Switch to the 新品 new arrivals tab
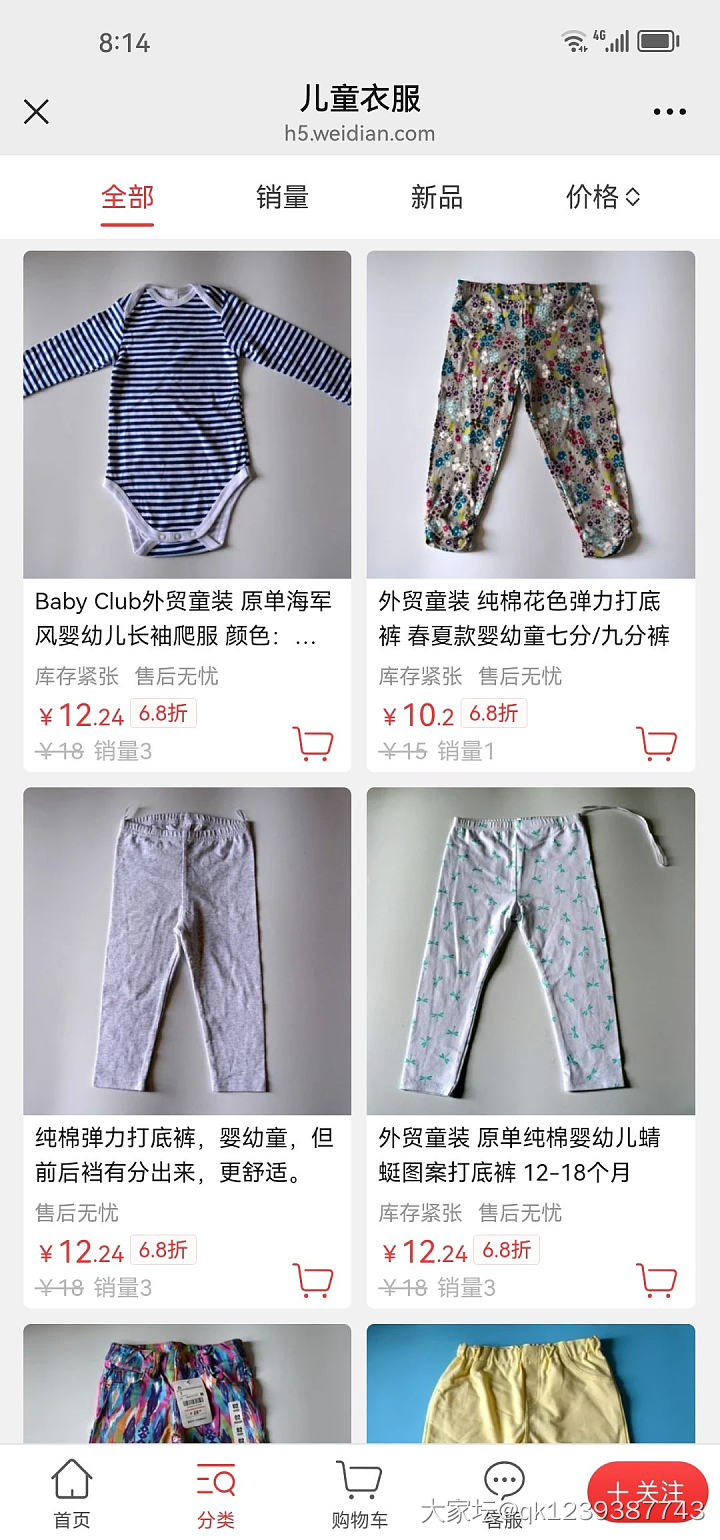 click(436, 197)
